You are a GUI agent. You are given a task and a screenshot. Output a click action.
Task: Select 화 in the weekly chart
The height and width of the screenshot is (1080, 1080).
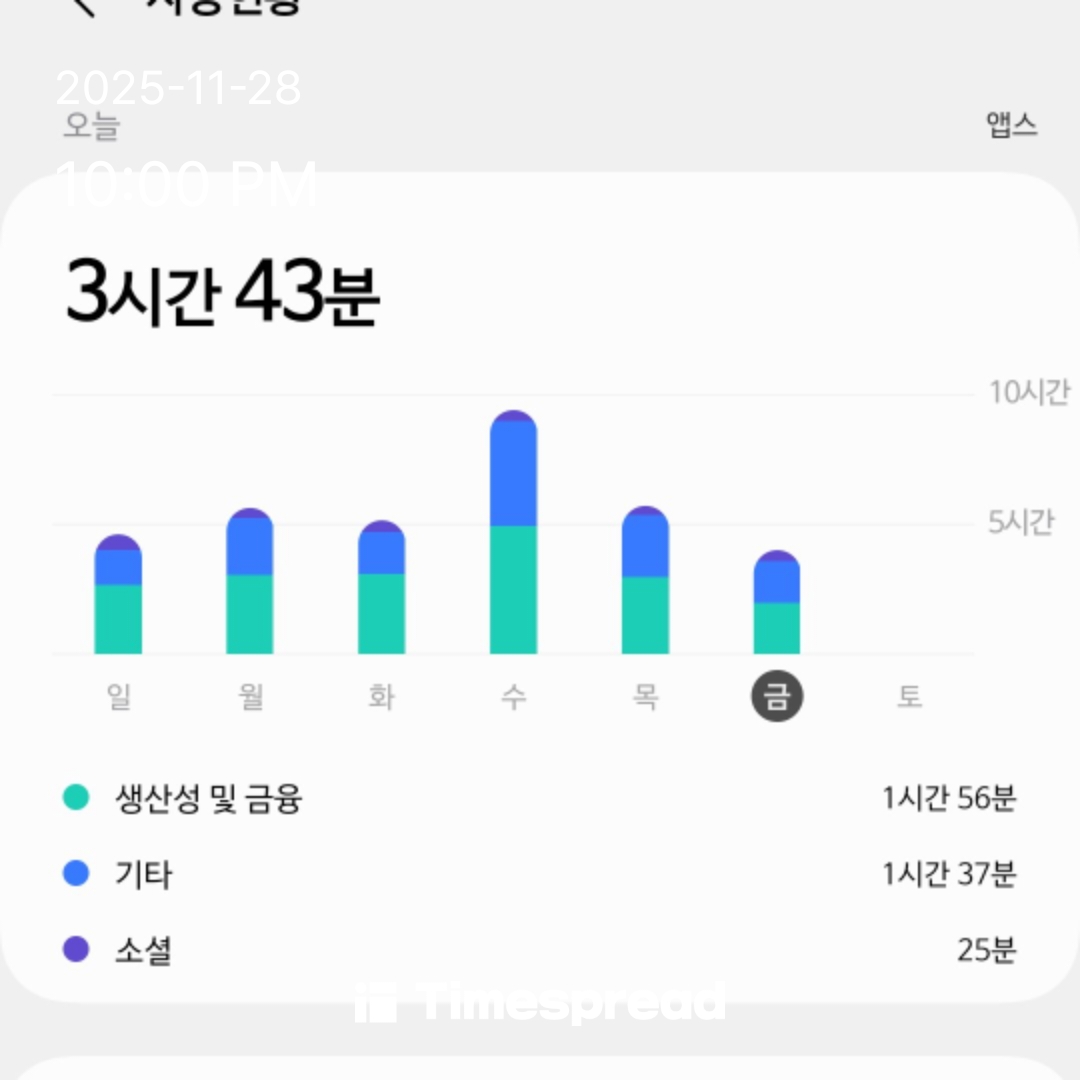tap(381, 696)
